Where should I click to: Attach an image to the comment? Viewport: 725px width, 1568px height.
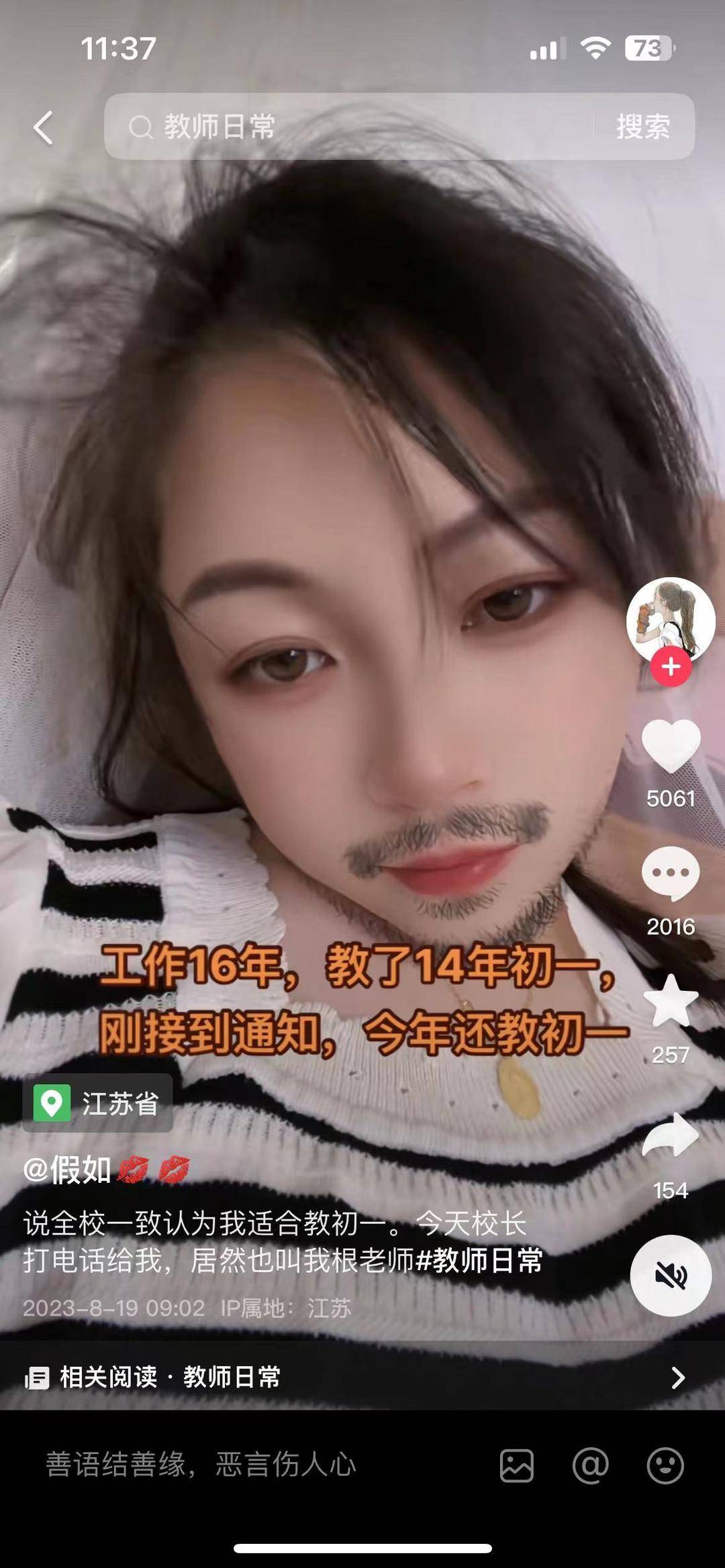pos(517,1465)
